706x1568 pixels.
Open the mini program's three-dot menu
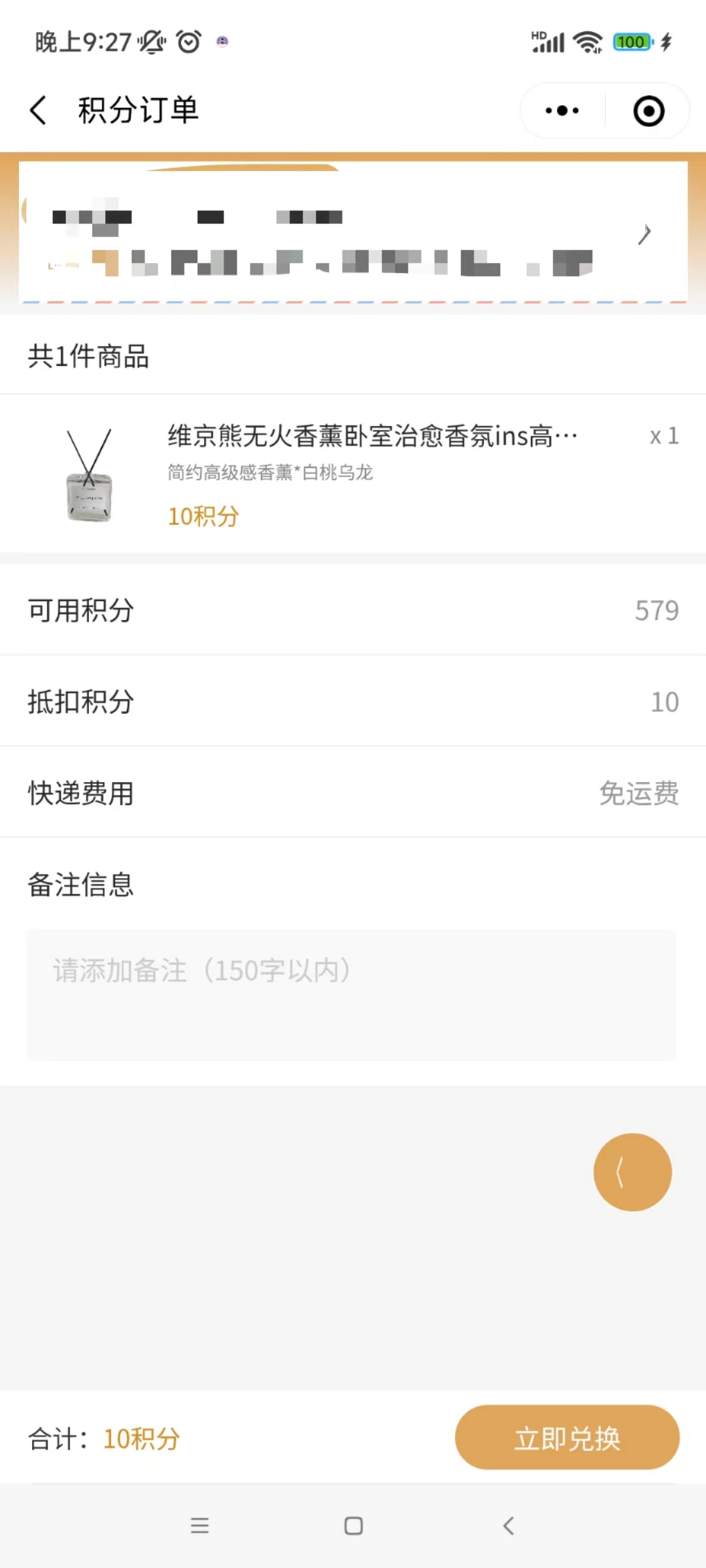562,110
